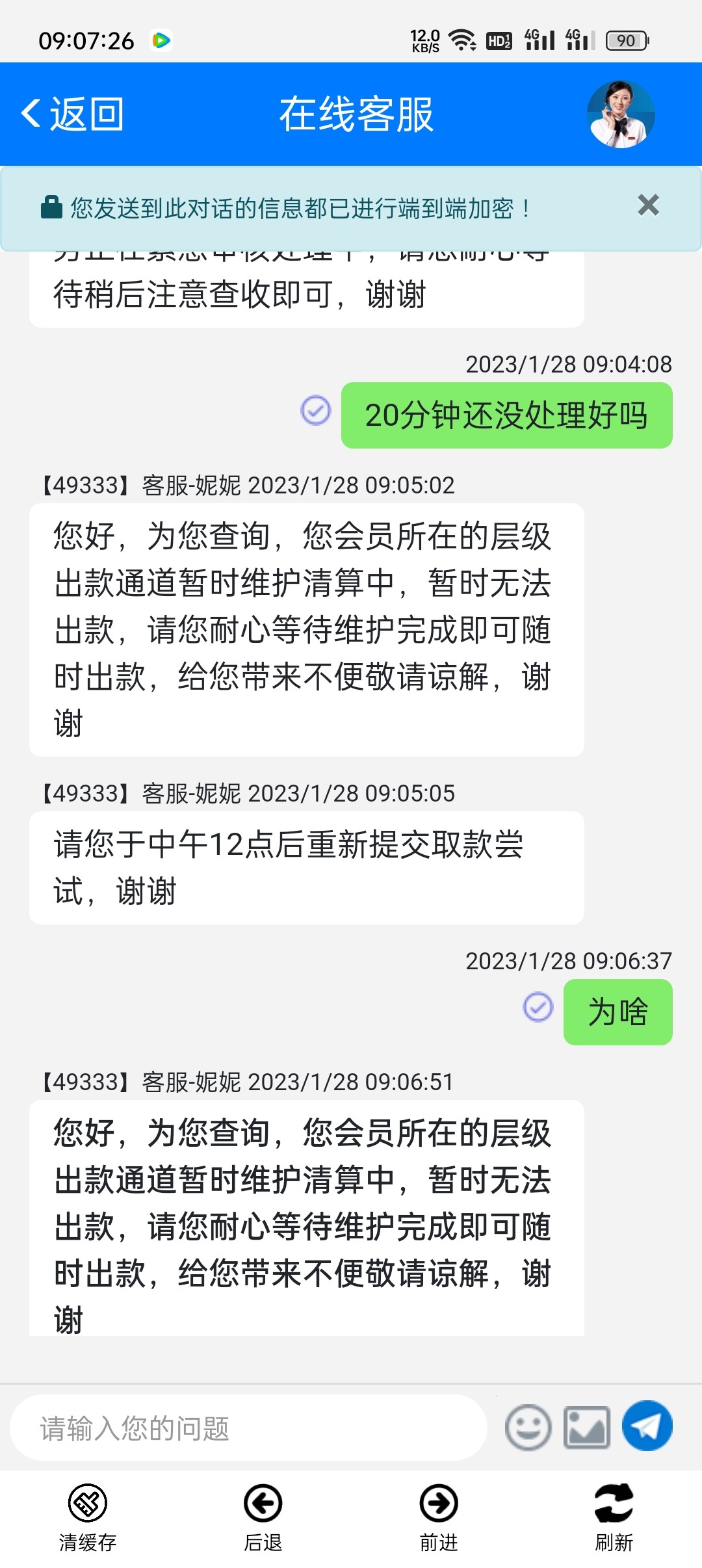Send the message with the paper plane
Image resolution: width=702 pixels, height=1568 pixels.
(x=647, y=1426)
